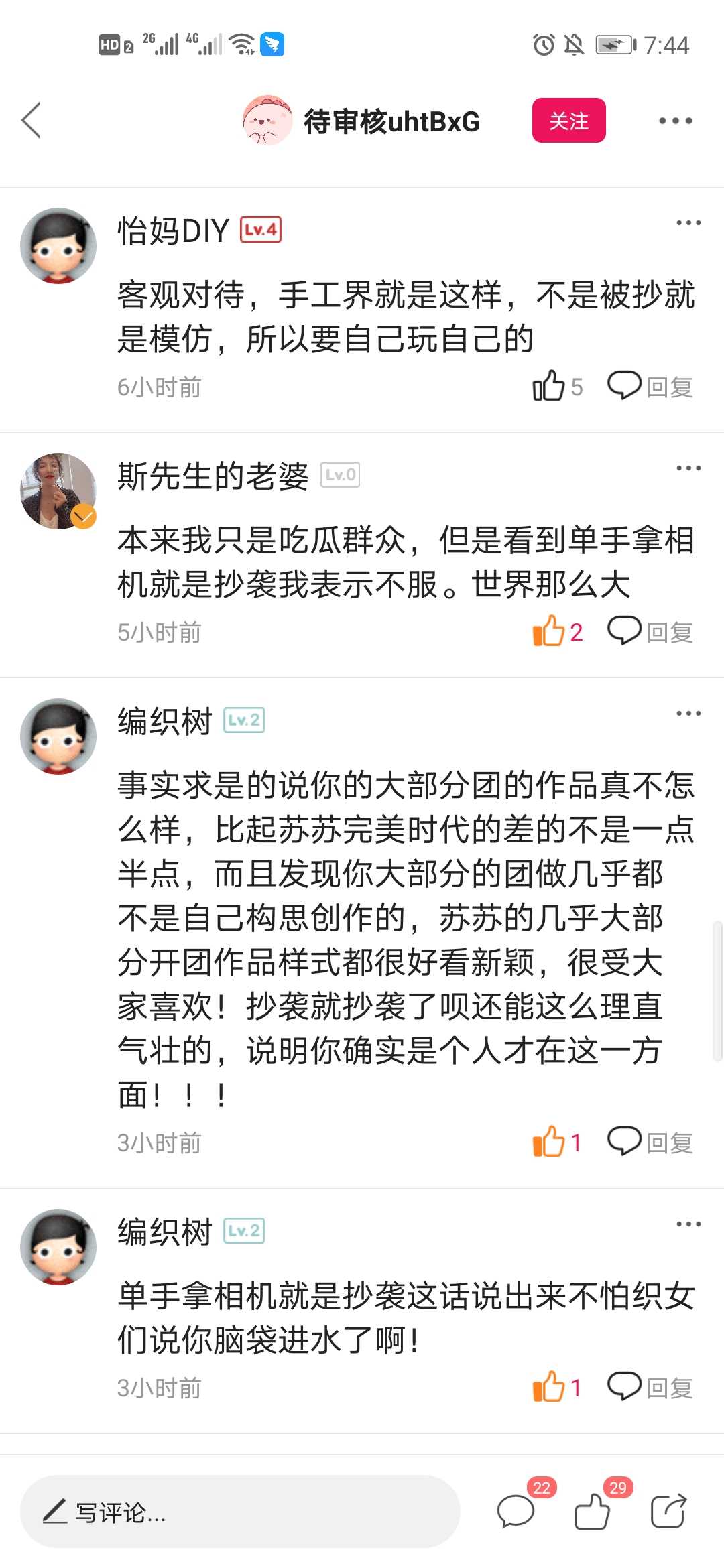Share this post
Image resolution: width=724 pixels, height=1568 pixels.
668,1512
